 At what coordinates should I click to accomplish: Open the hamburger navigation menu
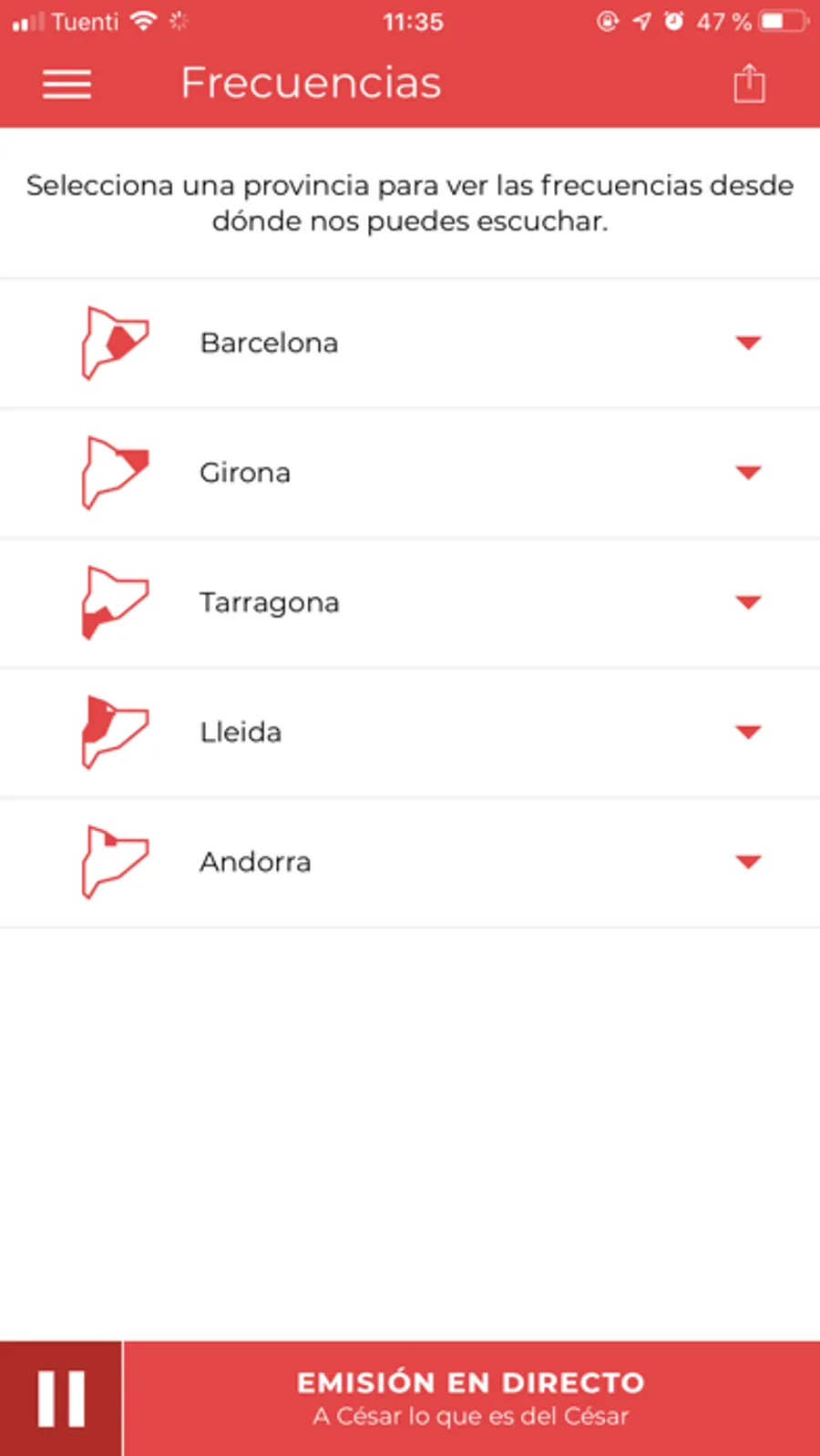coord(67,84)
